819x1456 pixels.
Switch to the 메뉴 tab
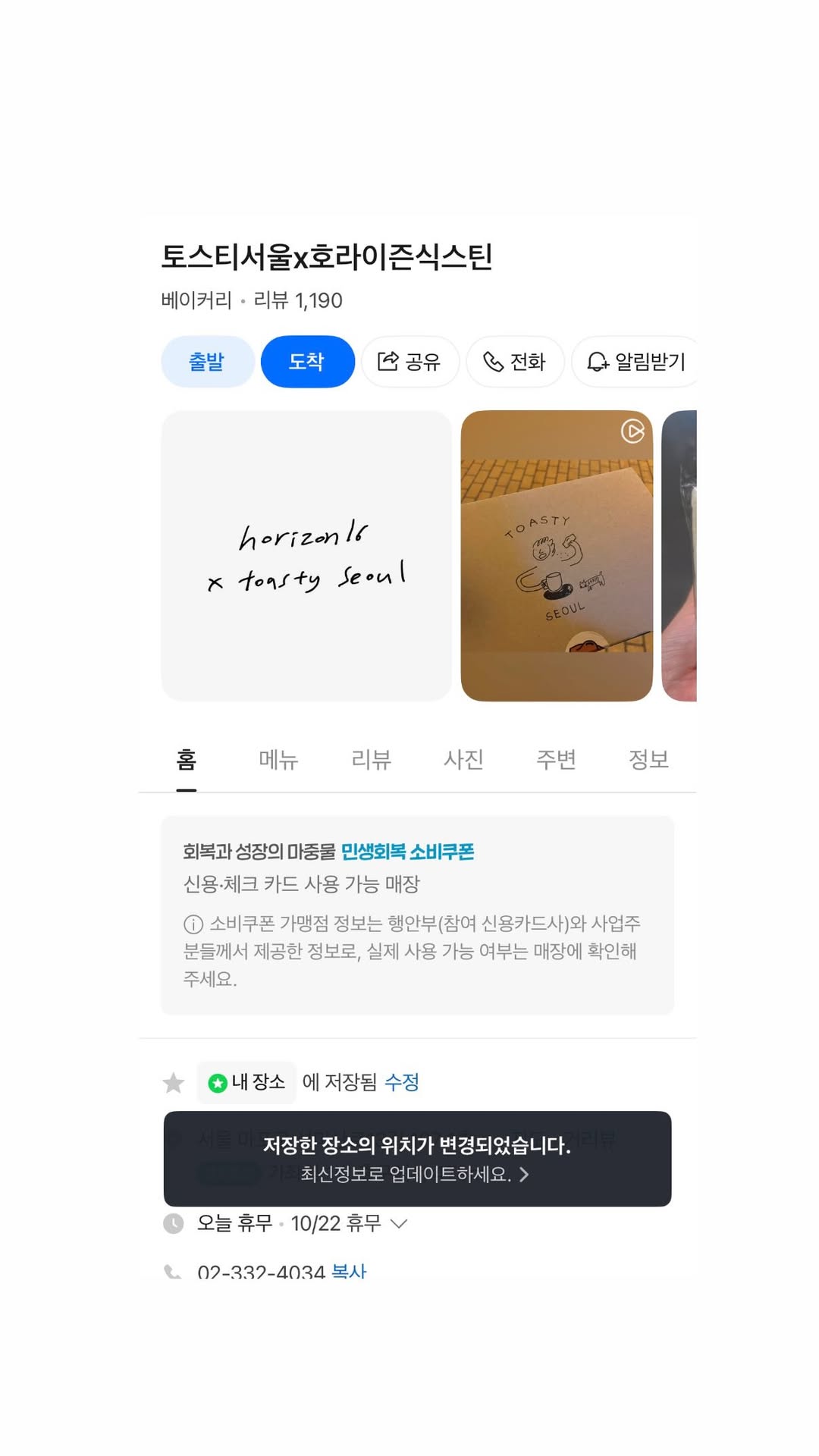[x=278, y=759]
